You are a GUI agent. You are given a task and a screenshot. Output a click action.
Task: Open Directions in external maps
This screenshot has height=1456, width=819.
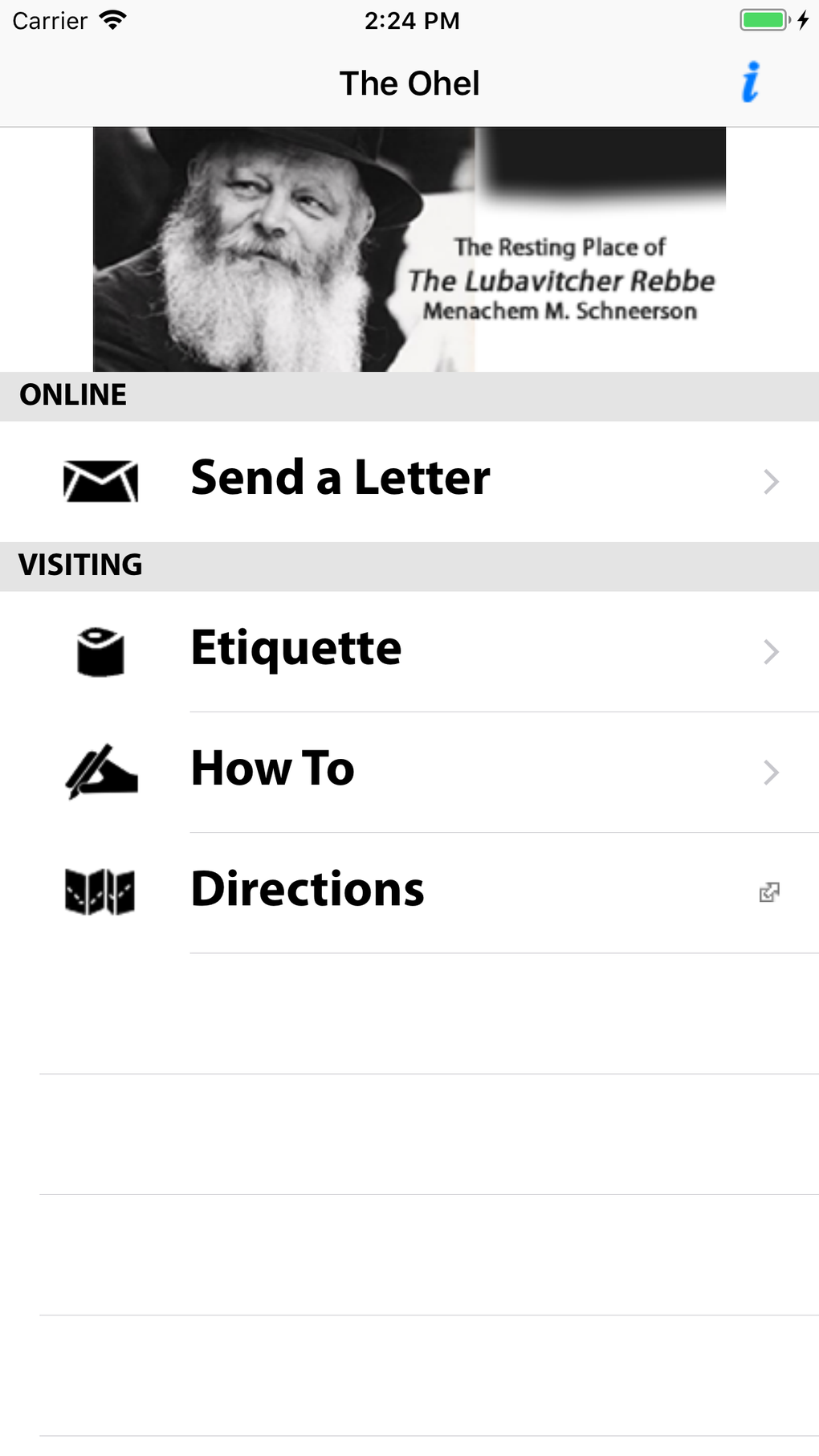(308, 889)
